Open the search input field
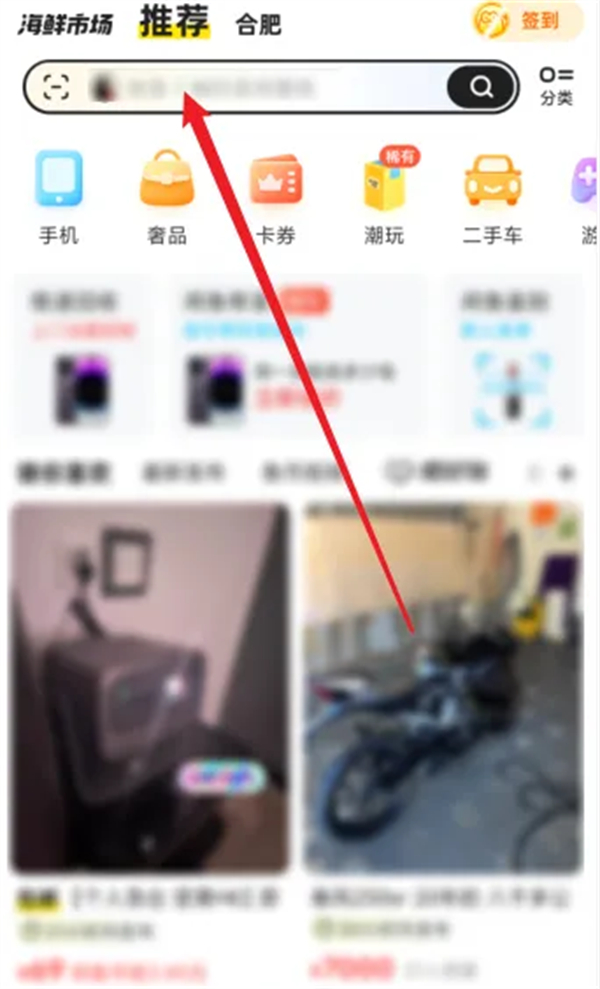Screen dimensions: 600x989 [270, 88]
